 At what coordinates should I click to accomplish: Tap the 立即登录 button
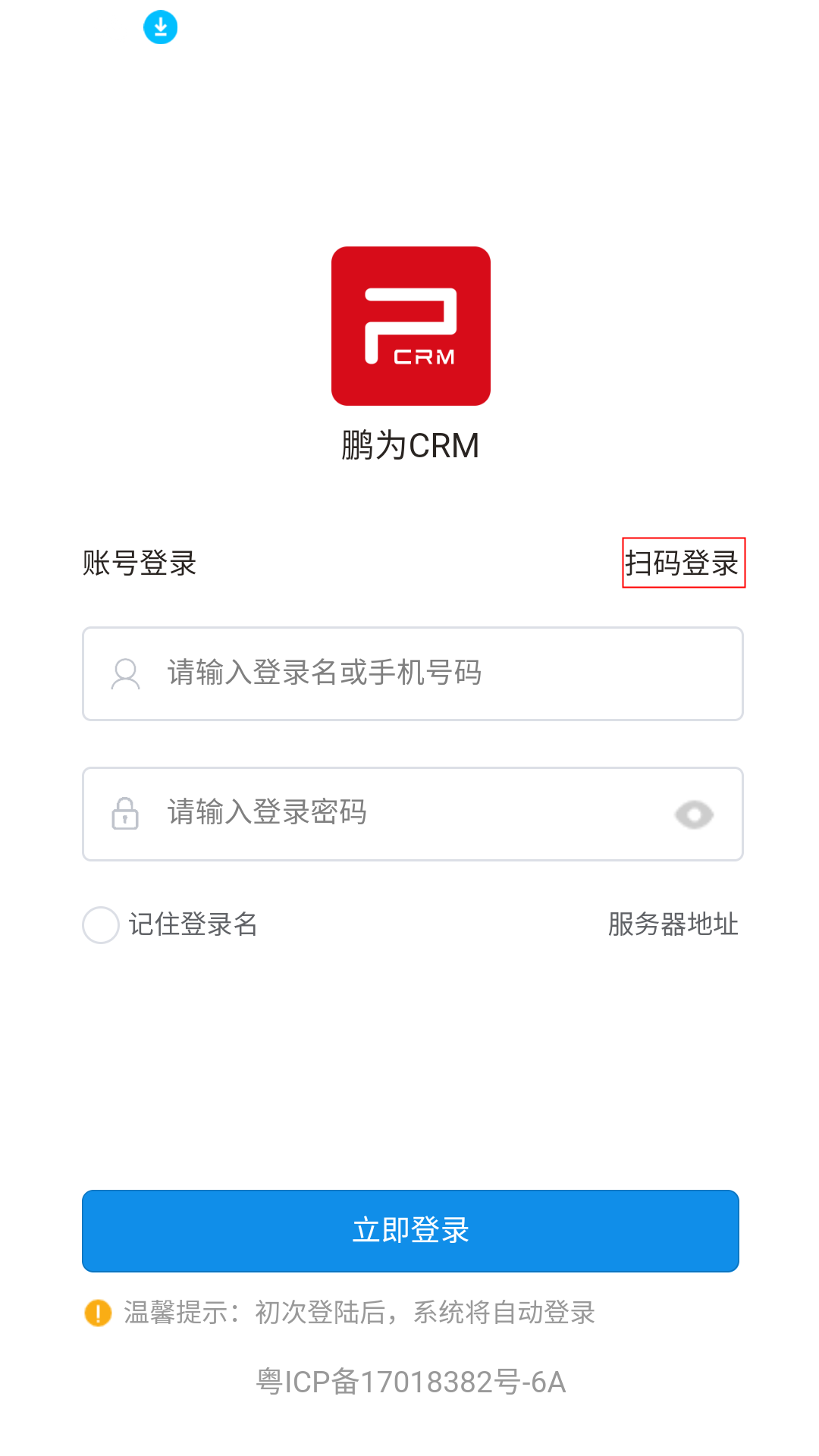[410, 1230]
